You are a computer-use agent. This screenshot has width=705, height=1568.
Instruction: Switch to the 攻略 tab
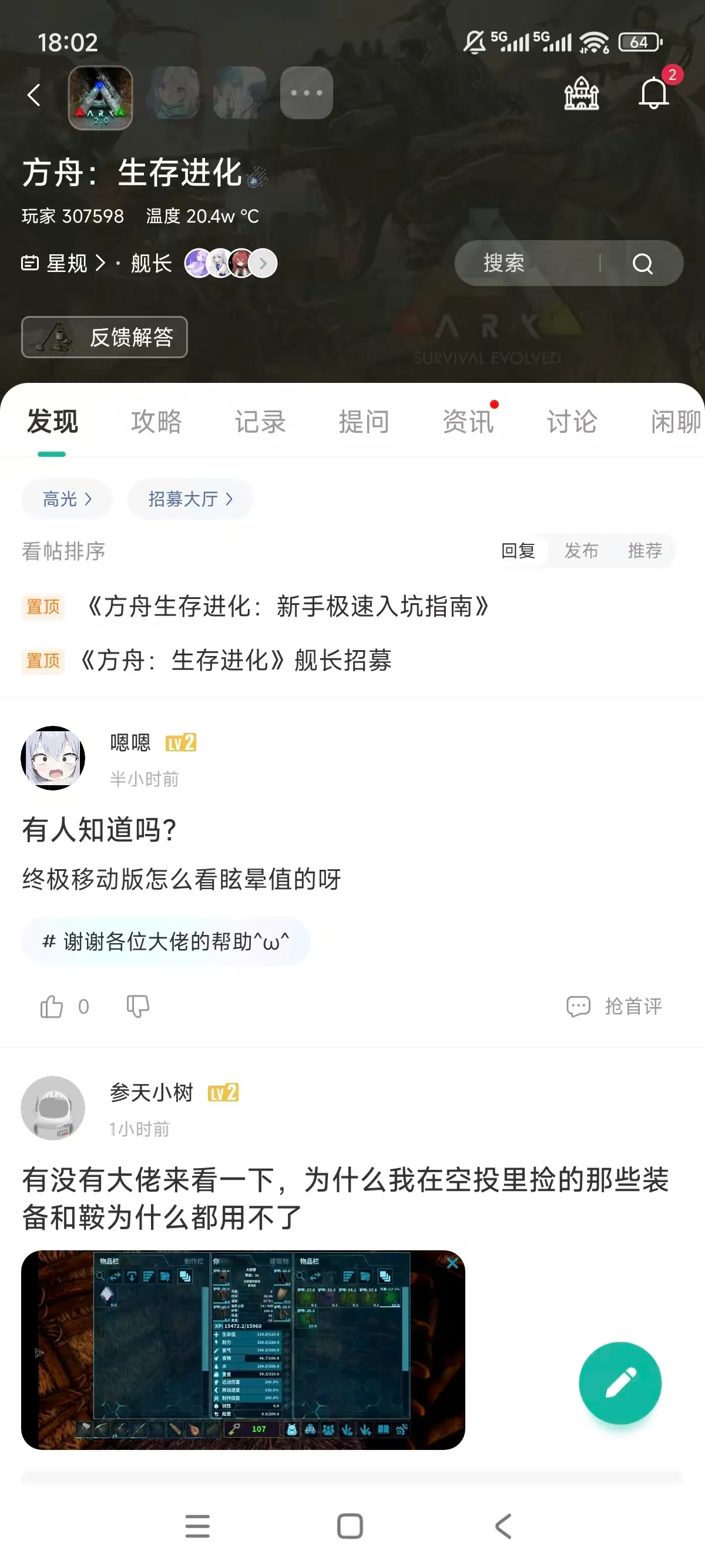coord(156,421)
